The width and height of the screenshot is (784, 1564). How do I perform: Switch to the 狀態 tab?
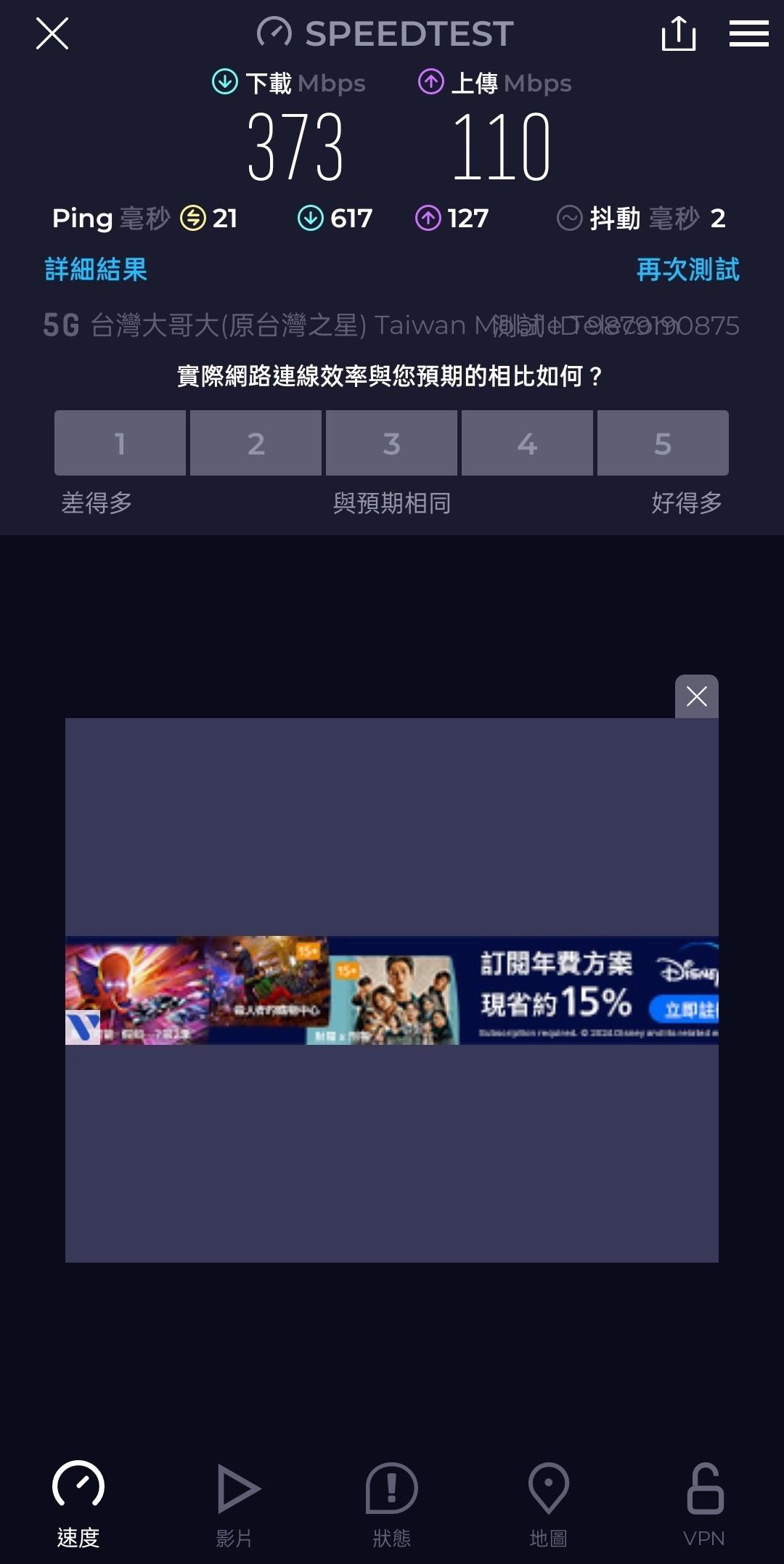[392, 1502]
